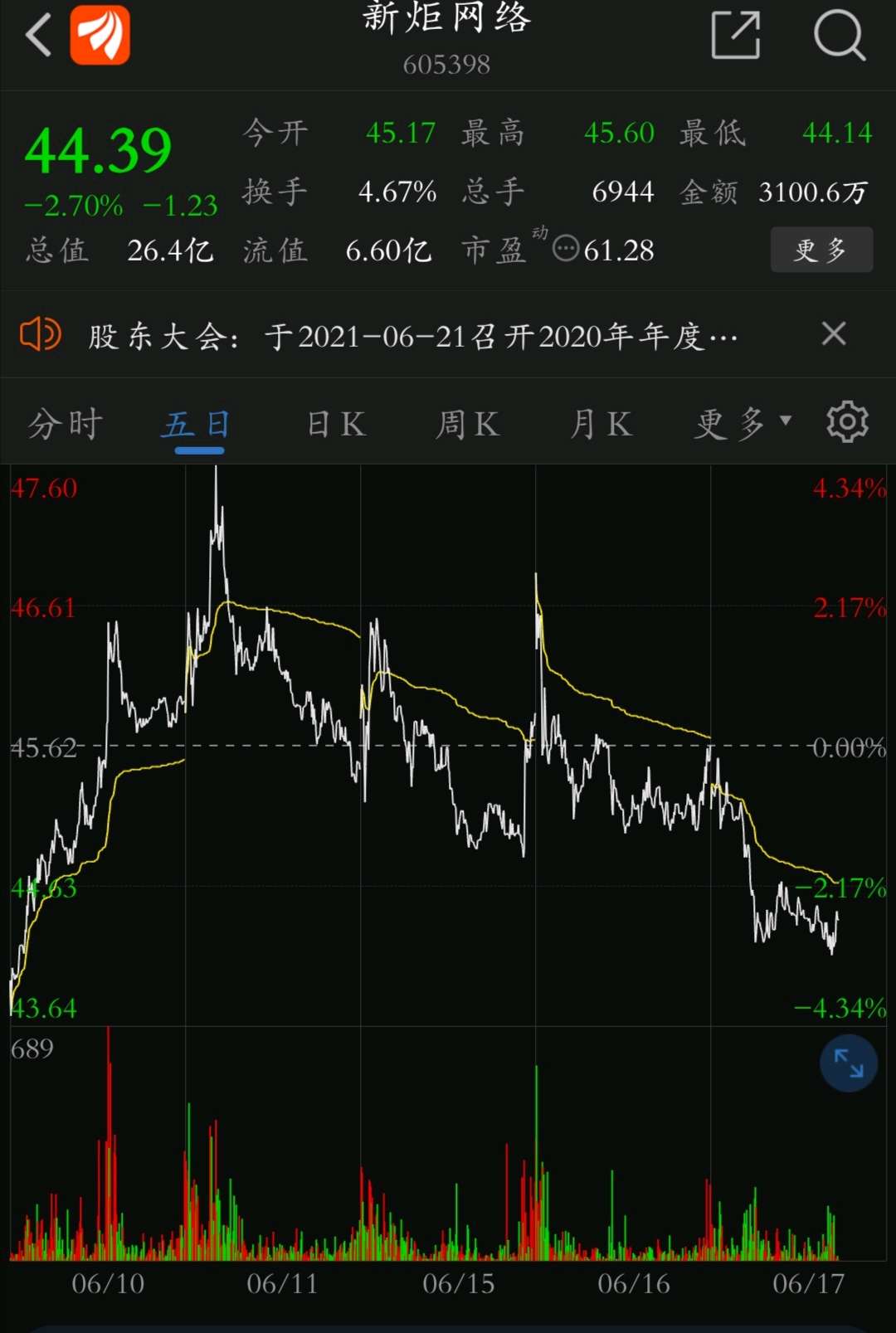
Task: Toggle to the 月K monthly chart
Action: [600, 423]
